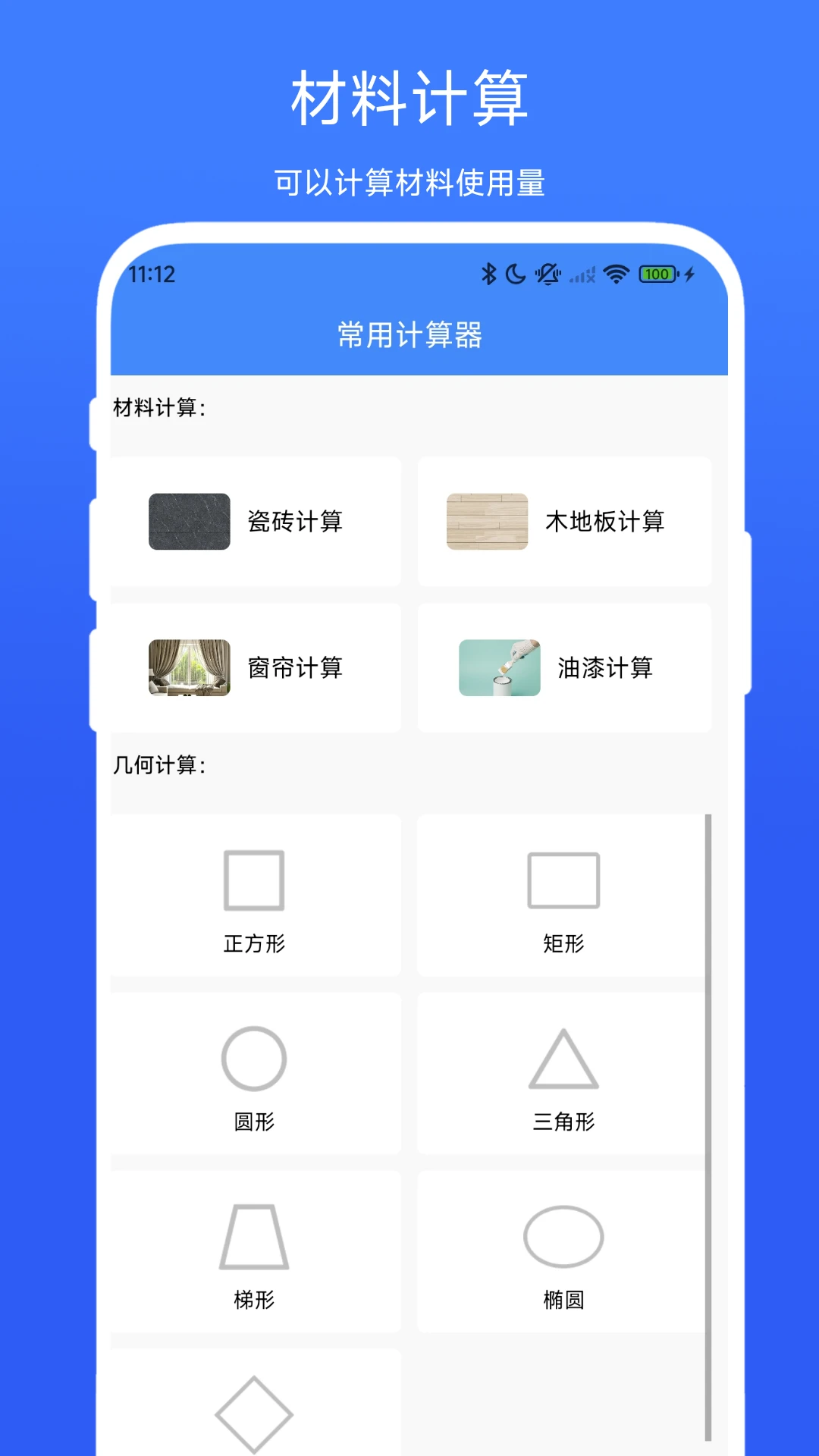Select the diamond shape icon at bottom
Screen dimensions: 819x1456
click(254, 1410)
